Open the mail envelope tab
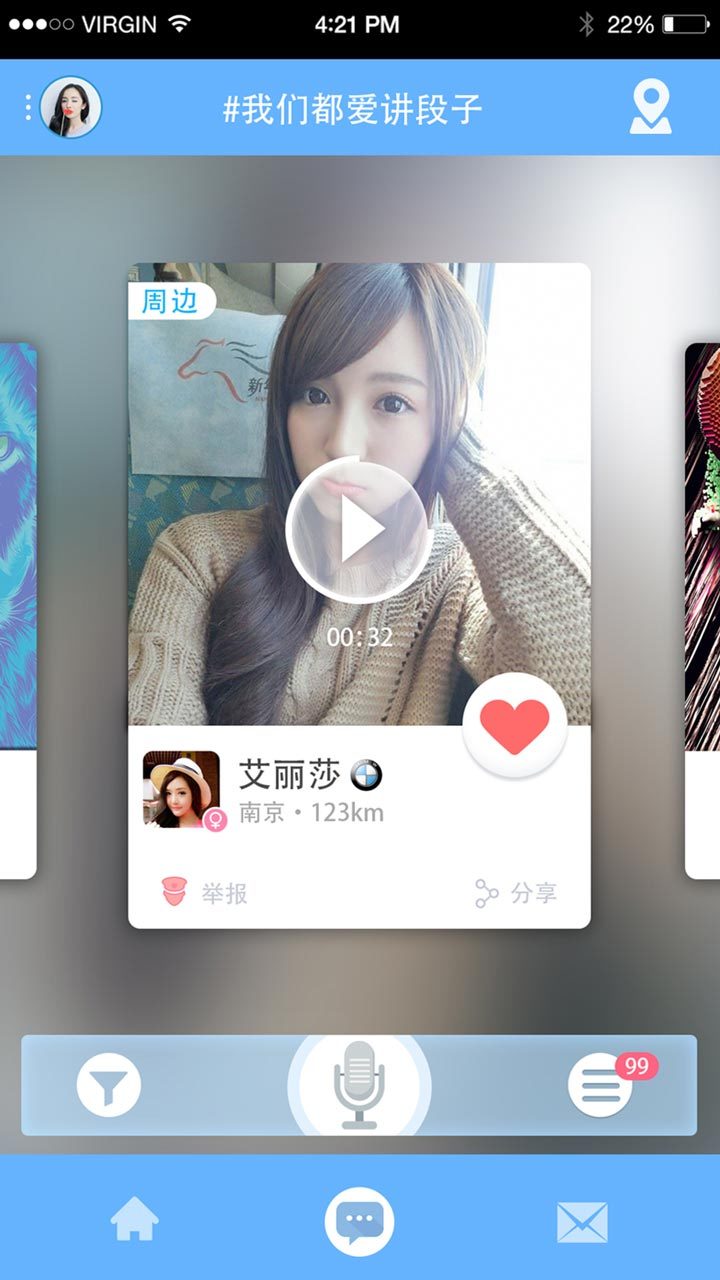This screenshot has height=1280, width=720. [x=582, y=1221]
